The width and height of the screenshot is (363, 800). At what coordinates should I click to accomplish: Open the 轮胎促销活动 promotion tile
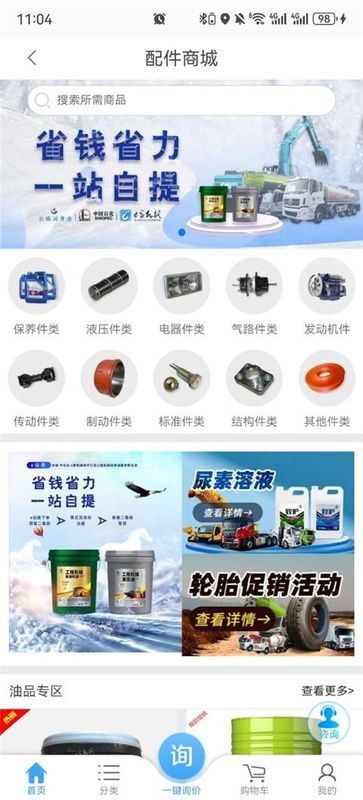(x=268, y=605)
